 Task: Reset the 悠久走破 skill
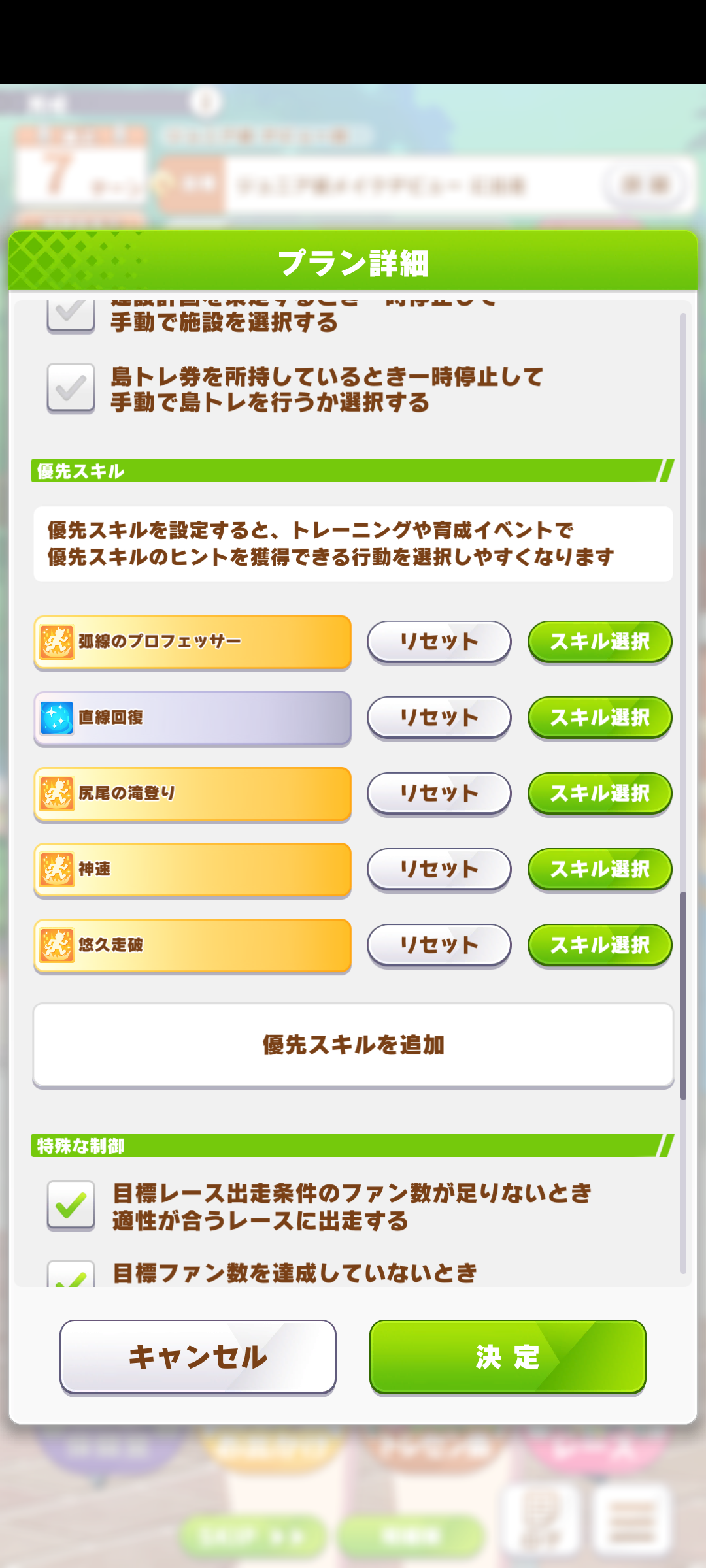439,945
